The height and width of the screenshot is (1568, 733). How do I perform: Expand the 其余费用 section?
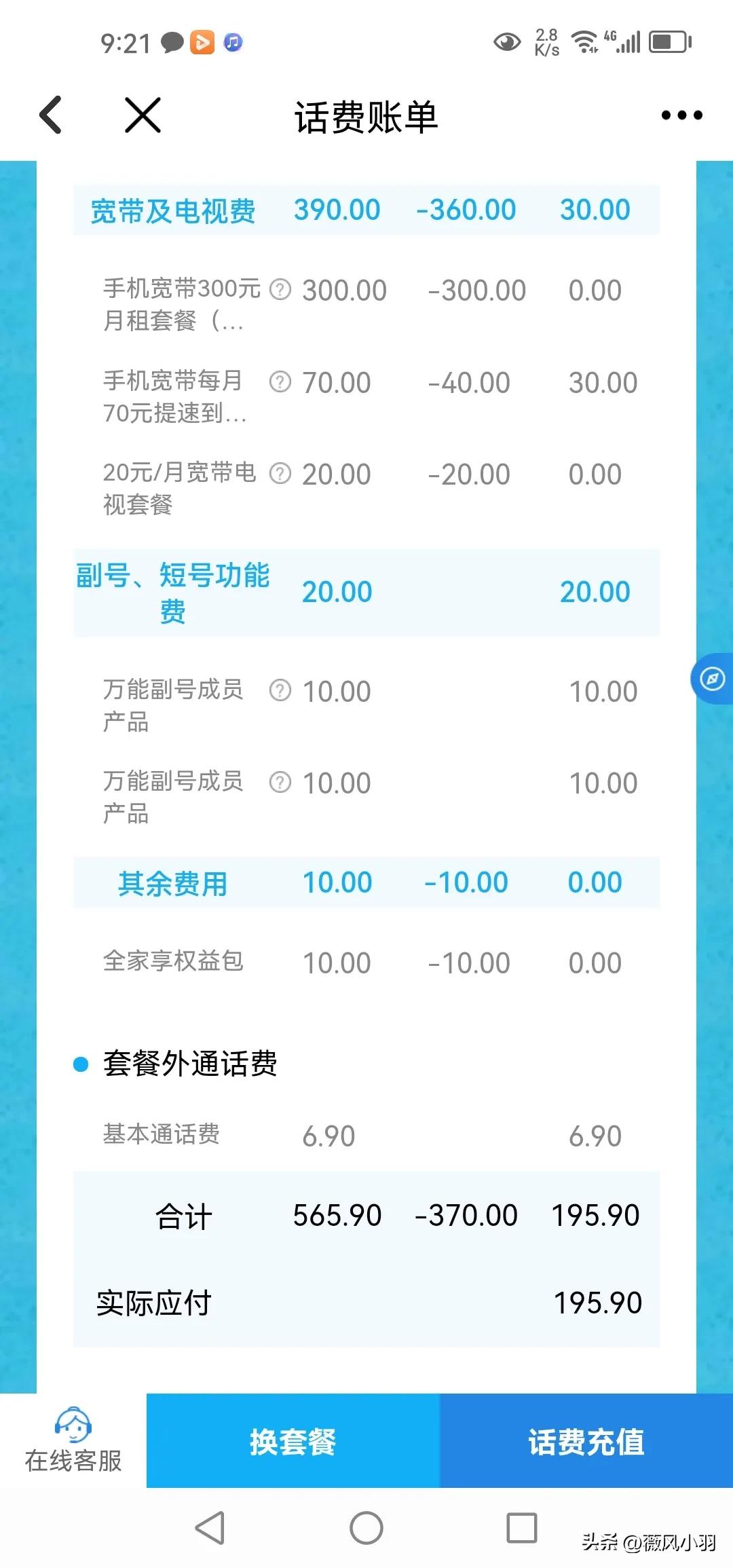[x=173, y=882]
